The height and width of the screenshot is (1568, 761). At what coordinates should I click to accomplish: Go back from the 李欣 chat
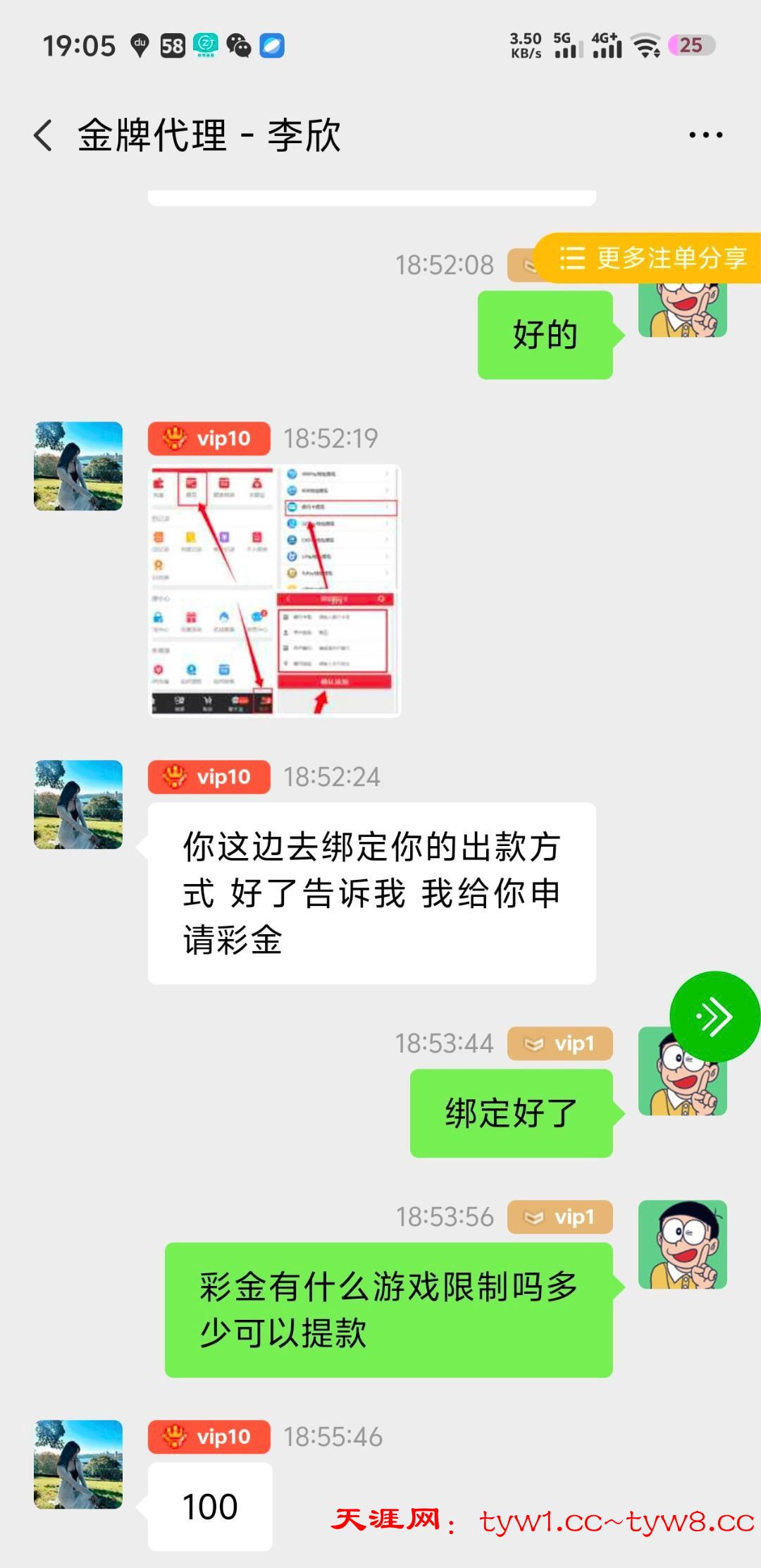[44, 135]
